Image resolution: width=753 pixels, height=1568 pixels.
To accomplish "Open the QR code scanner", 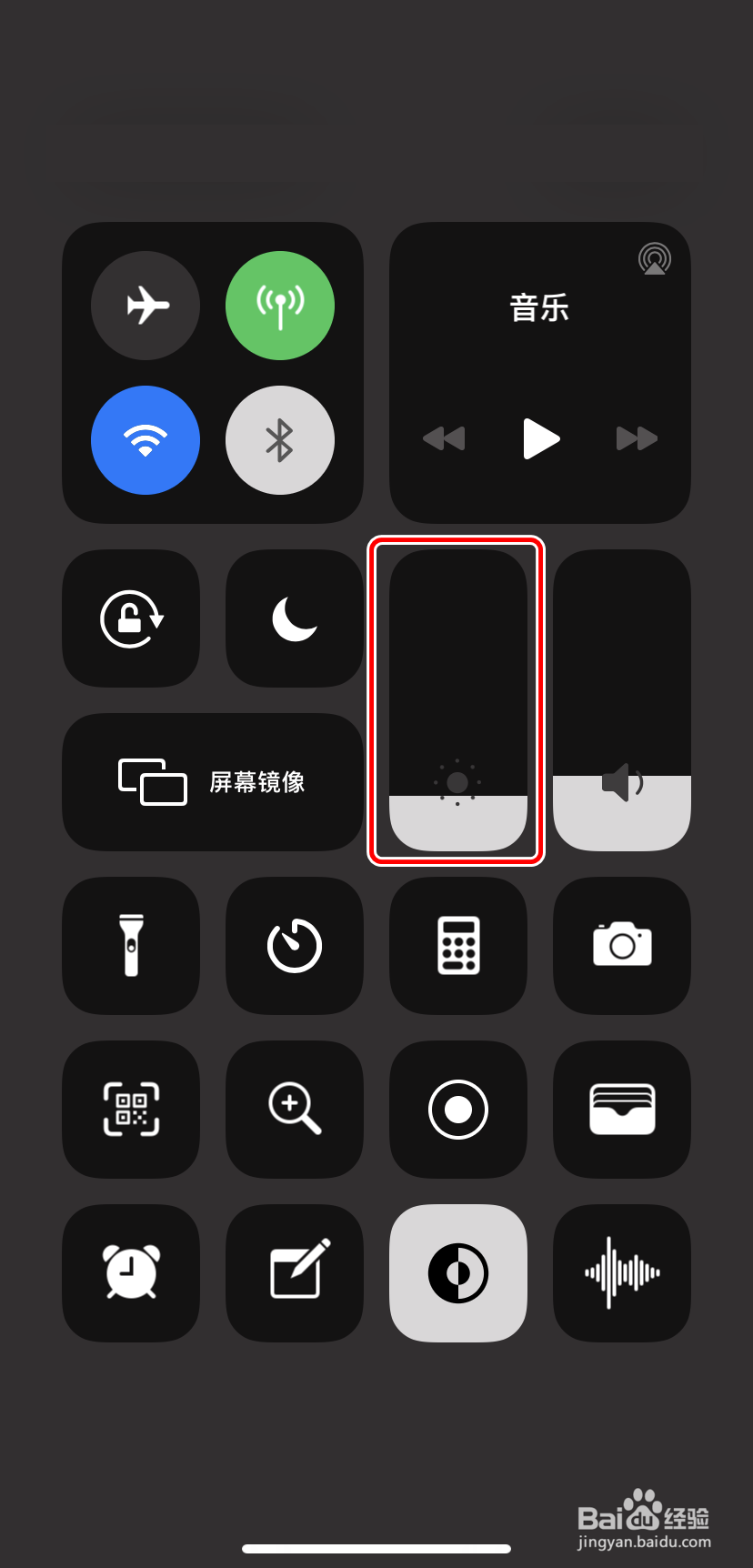I will click(x=130, y=1110).
